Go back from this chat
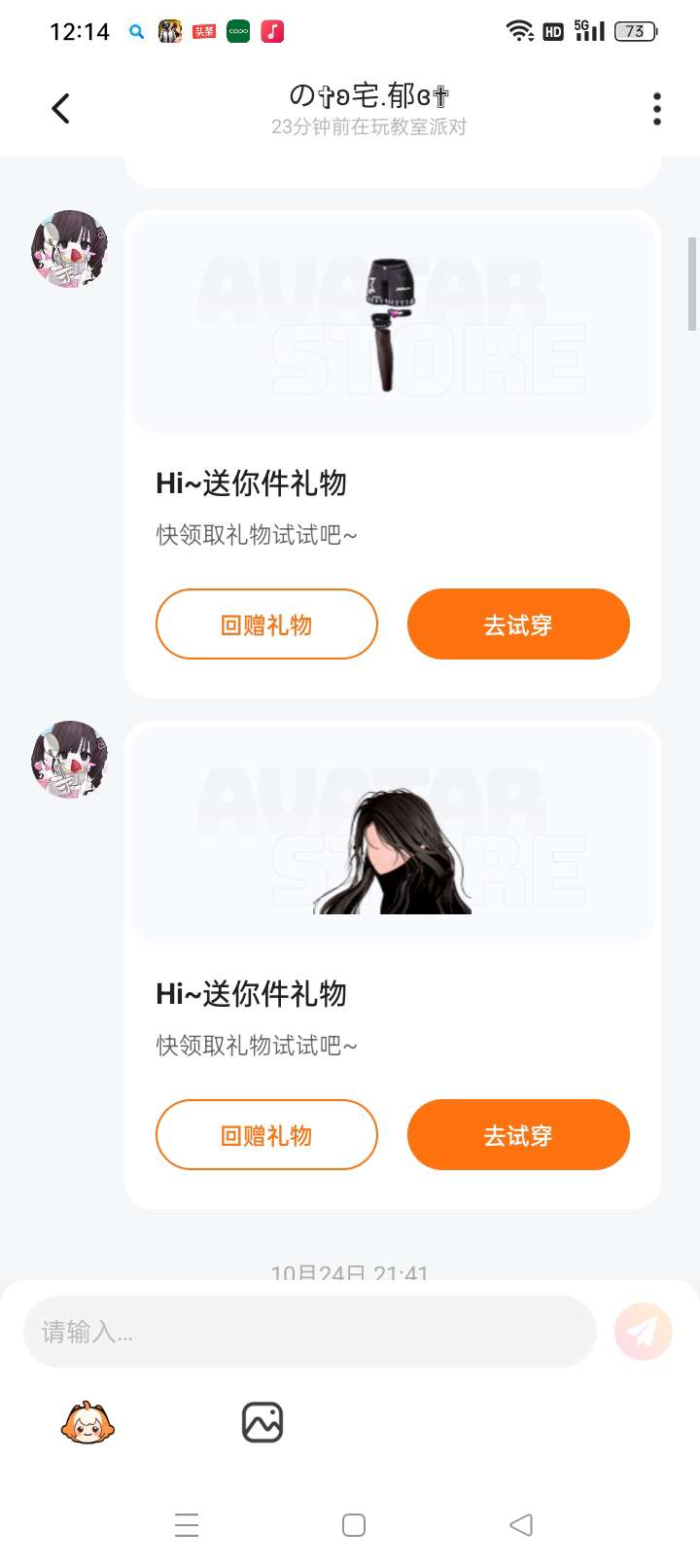Viewport: 700px width, 1568px height. [60, 108]
